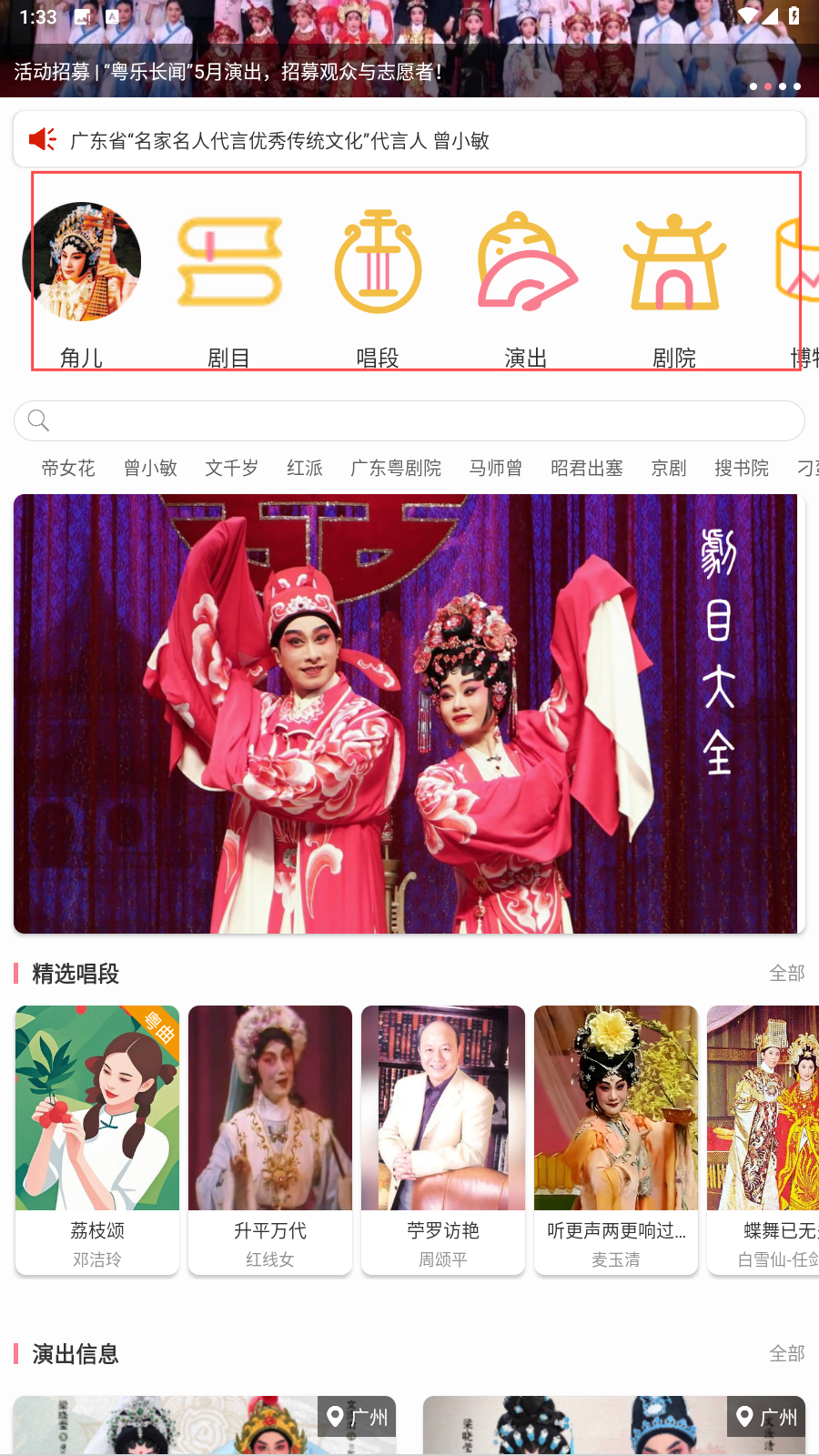The image size is (819, 1456).
Task: Open the 苧罗访艳 aria card
Action: coord(443,1139)
